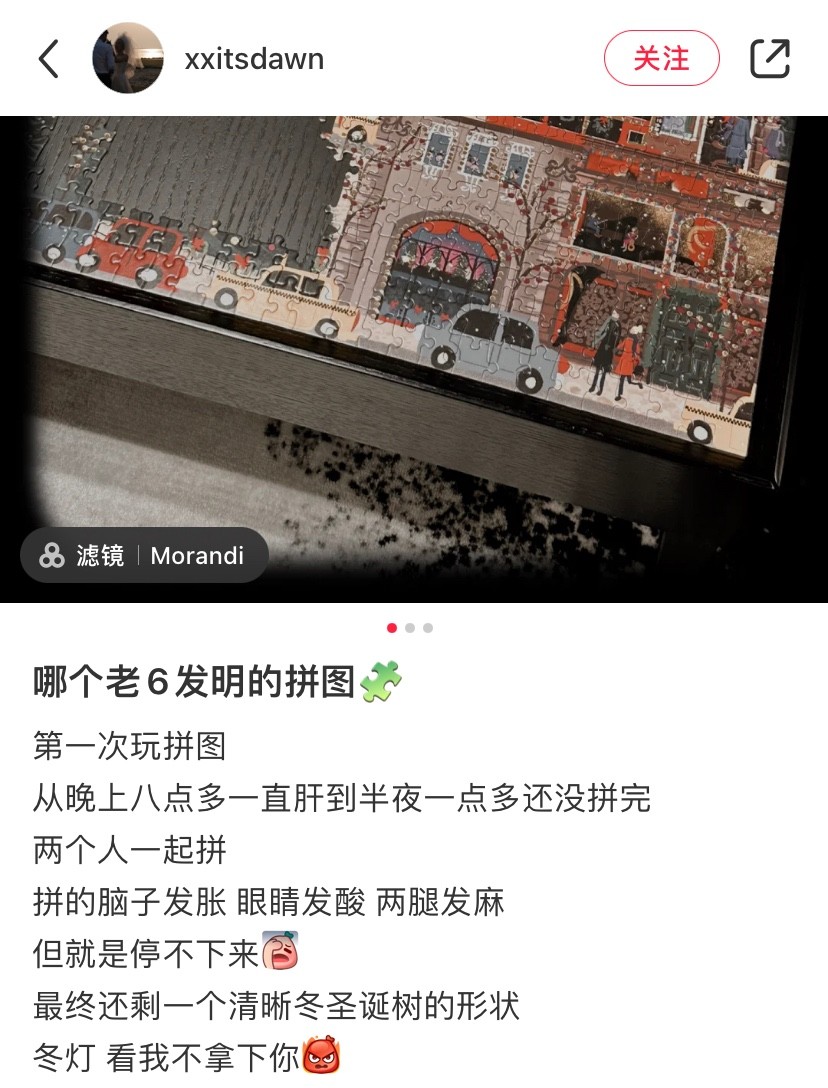This screenshot has height=1088, width=828.
Task: Go back using the back arrow
Action: (x=49, y=59)
